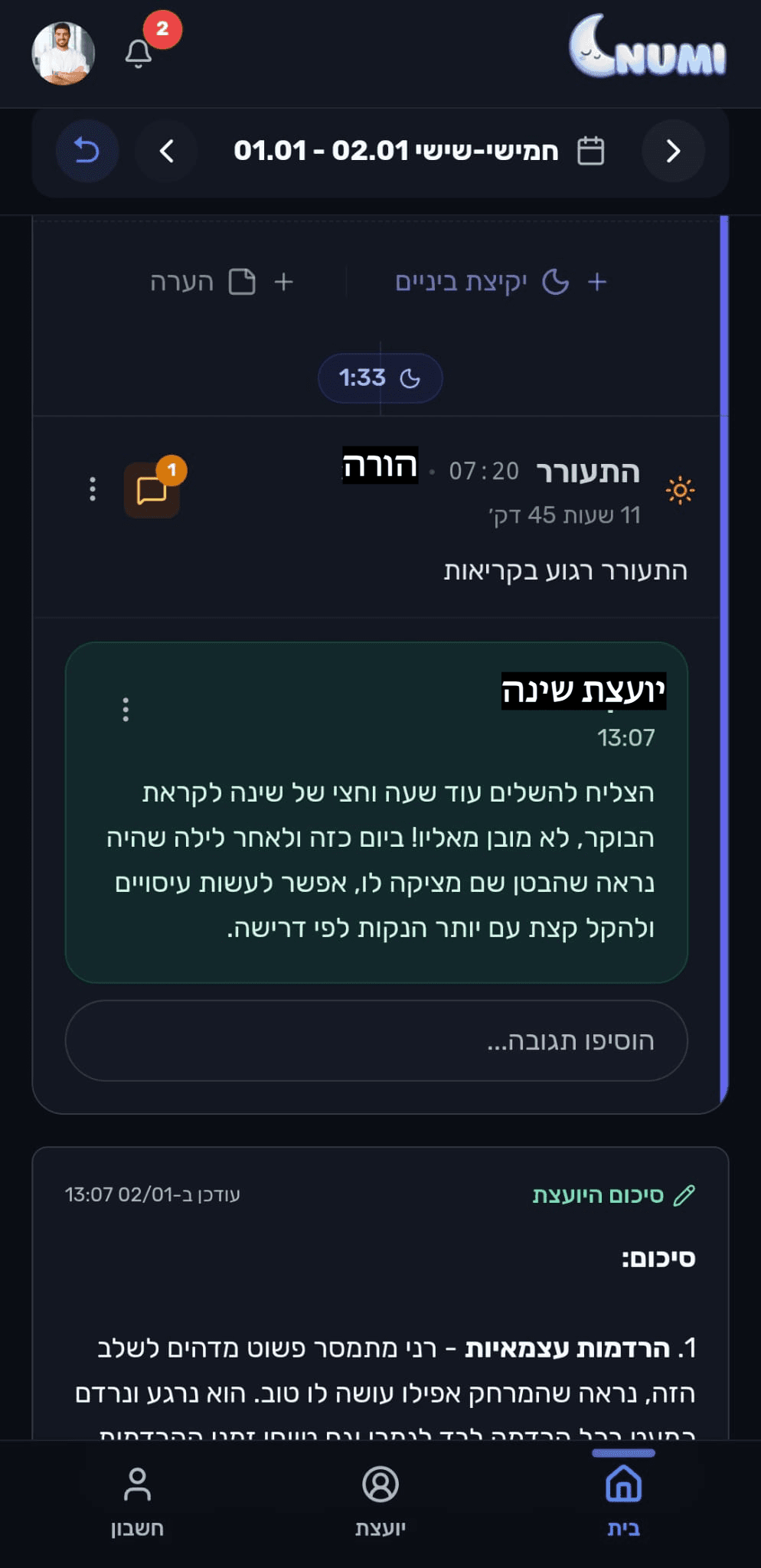Image resolution: width=761 pixels, height=1568 pixels.
Task: Switch to the יועצת tab
Action: pos(380,1501)
